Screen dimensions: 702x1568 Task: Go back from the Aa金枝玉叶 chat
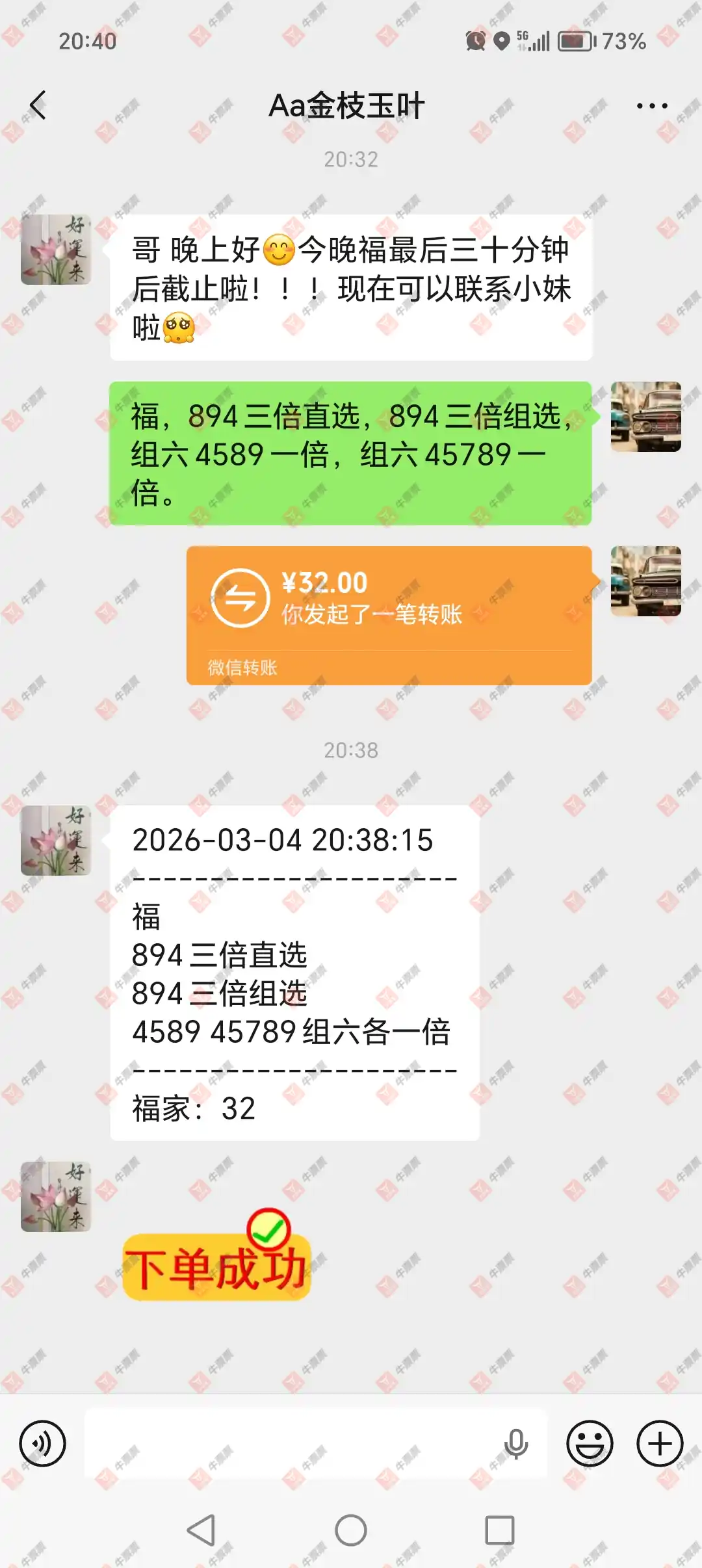38,105
